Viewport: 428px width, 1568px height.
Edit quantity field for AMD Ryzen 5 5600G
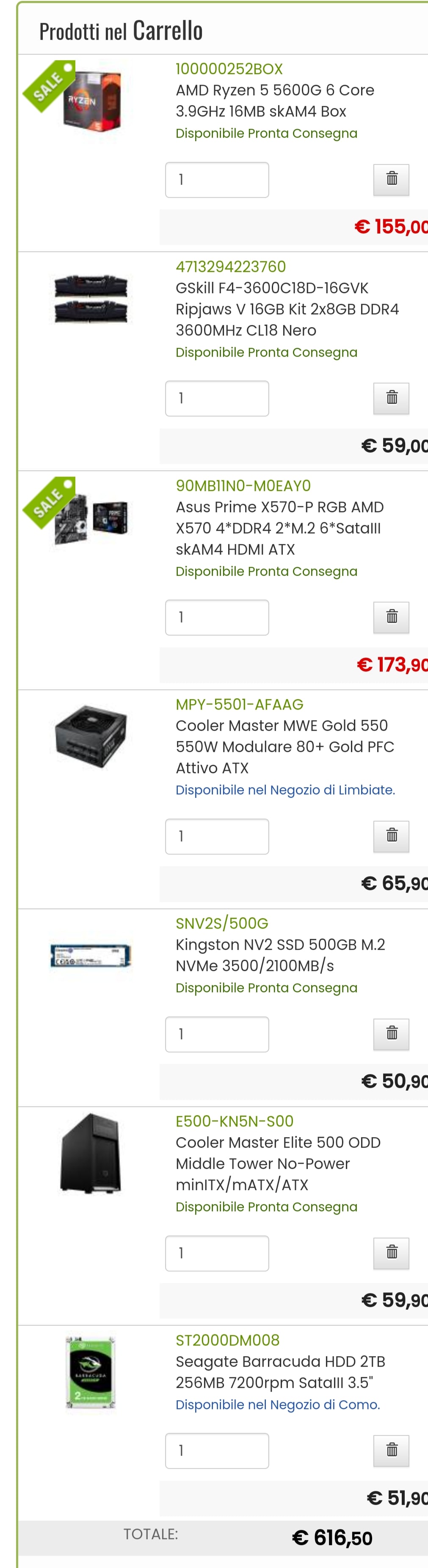click(217, 180)
